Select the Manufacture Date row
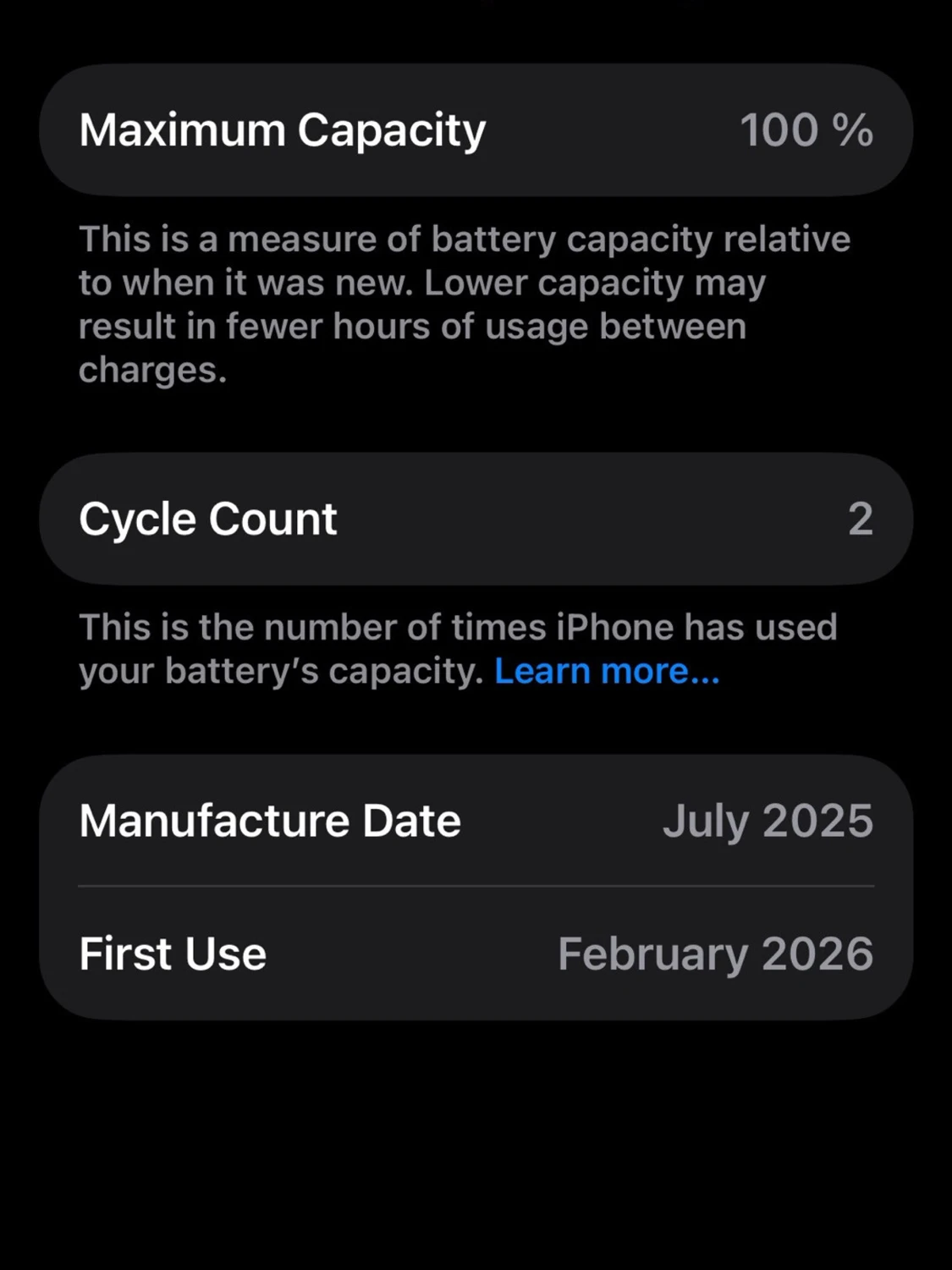Viewport: 952px width, 1270px height. (x=476, y=819)
